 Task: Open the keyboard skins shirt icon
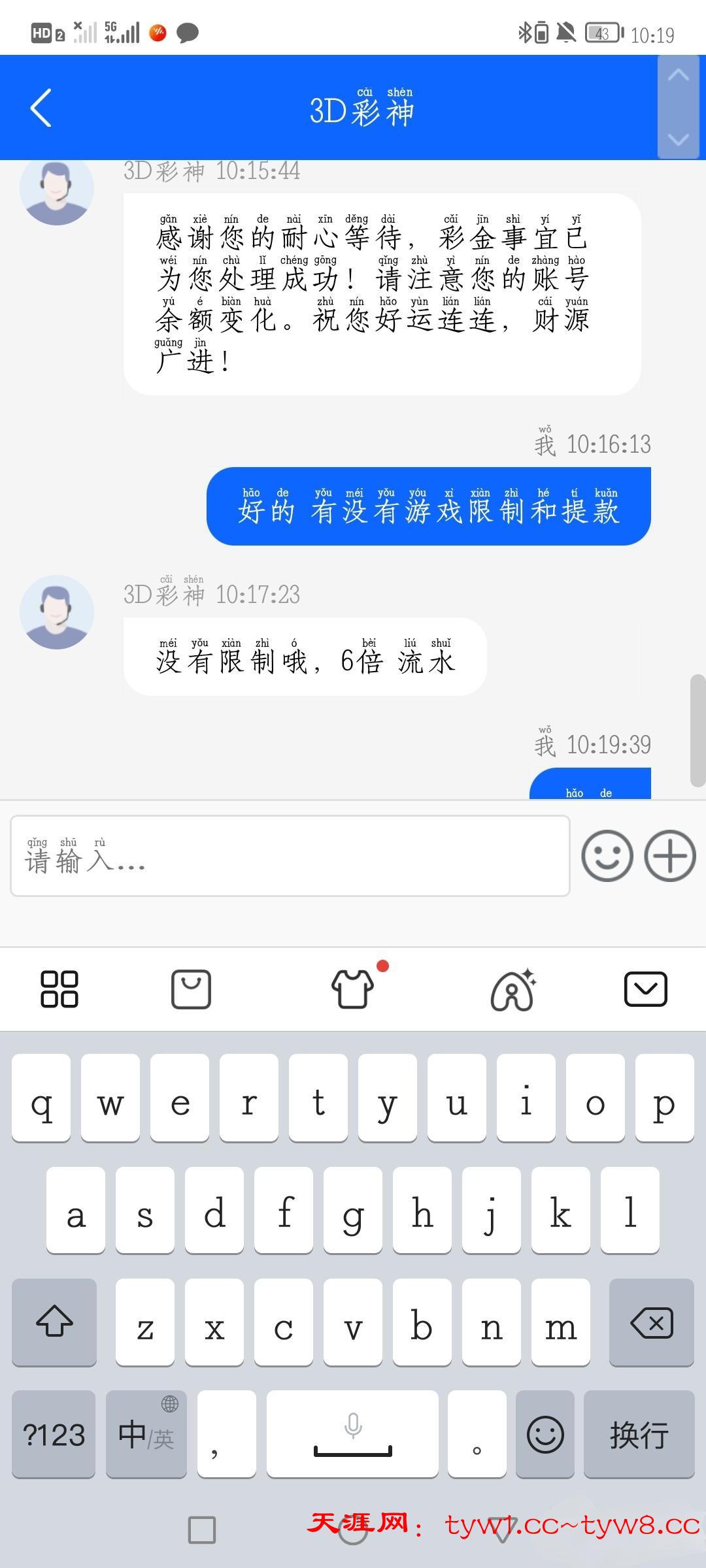point(353,989)
